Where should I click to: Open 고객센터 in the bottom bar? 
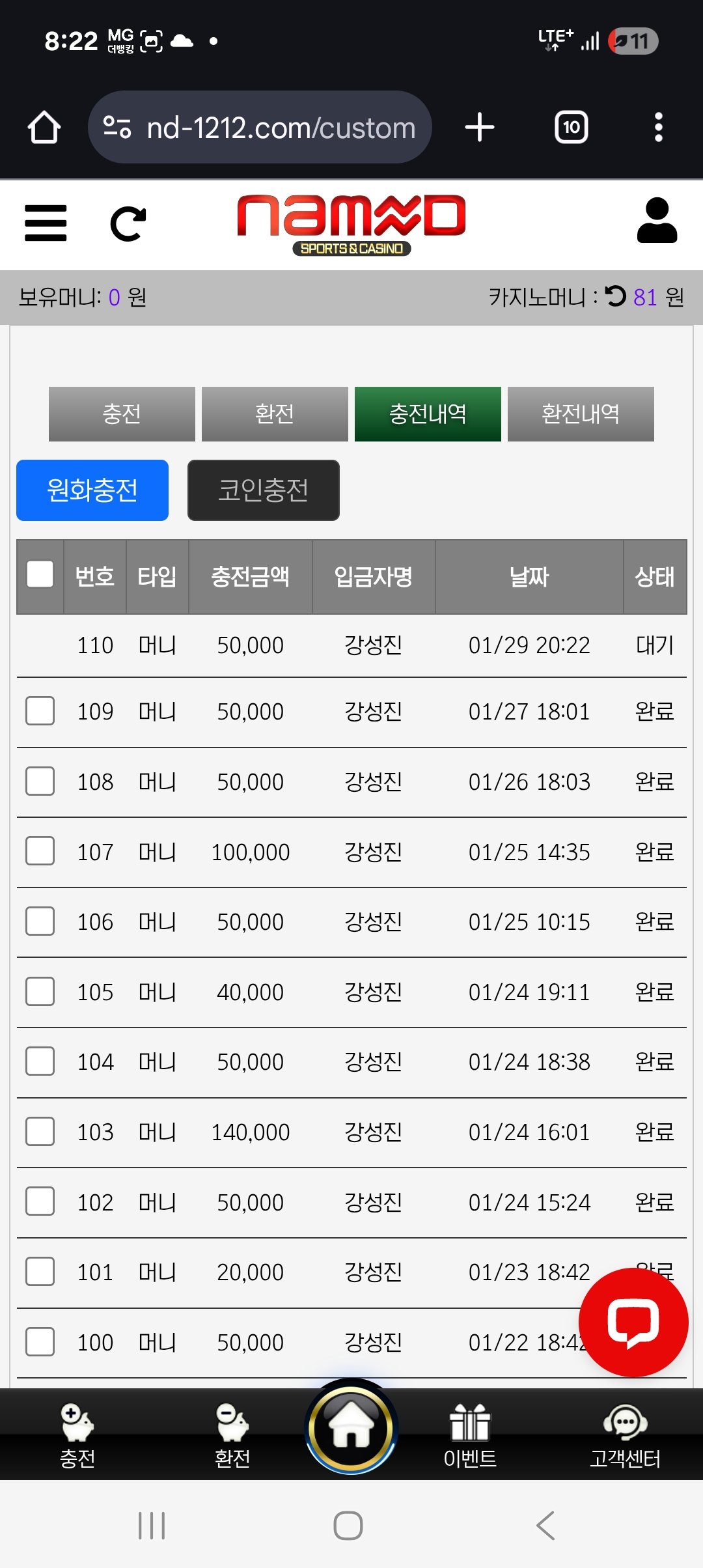625,1436
